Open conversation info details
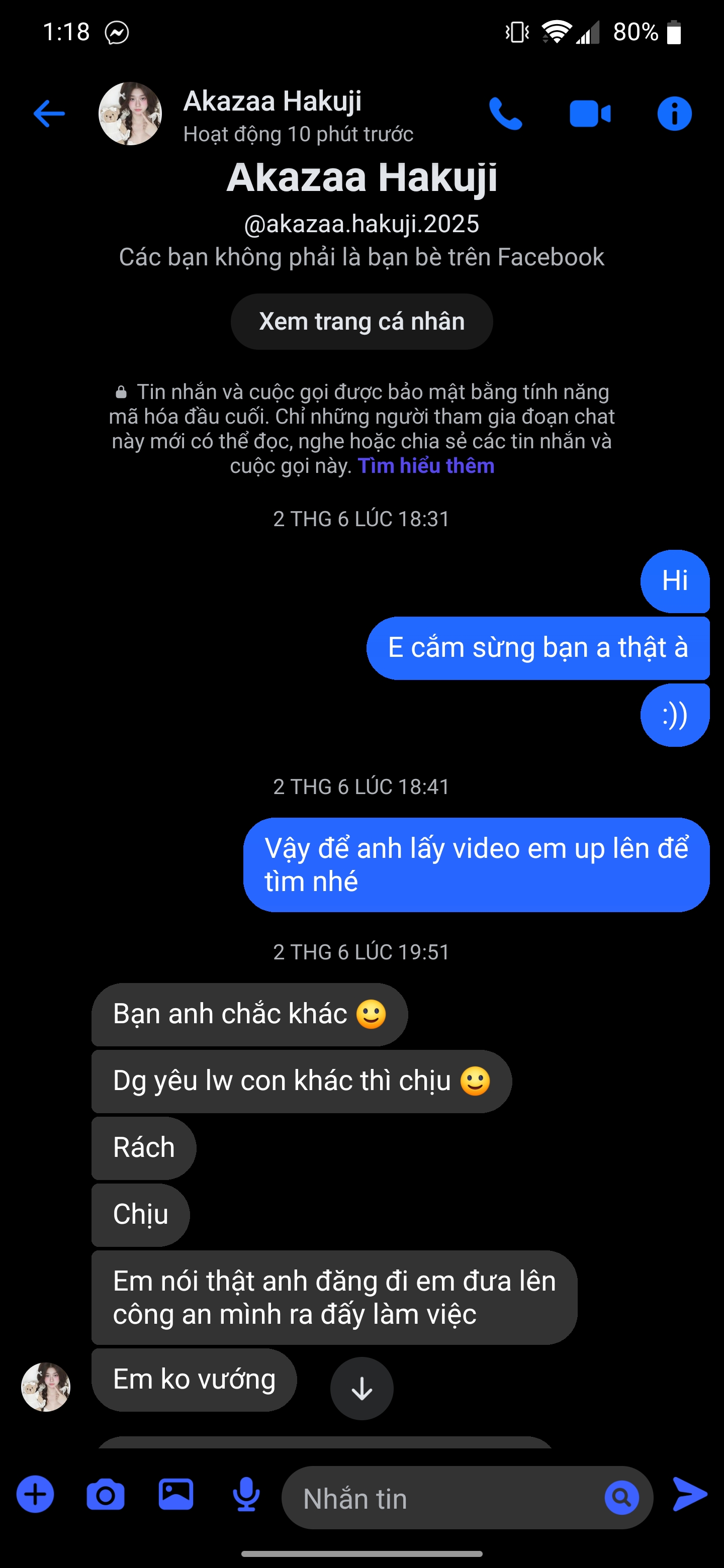 [674, 114]
